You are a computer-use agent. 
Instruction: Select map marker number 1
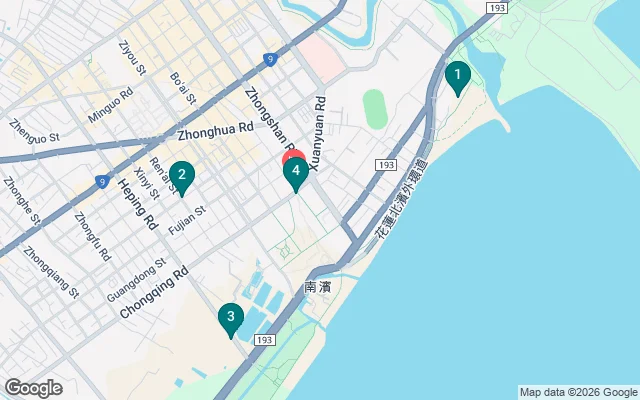click(x=457, y=75)
